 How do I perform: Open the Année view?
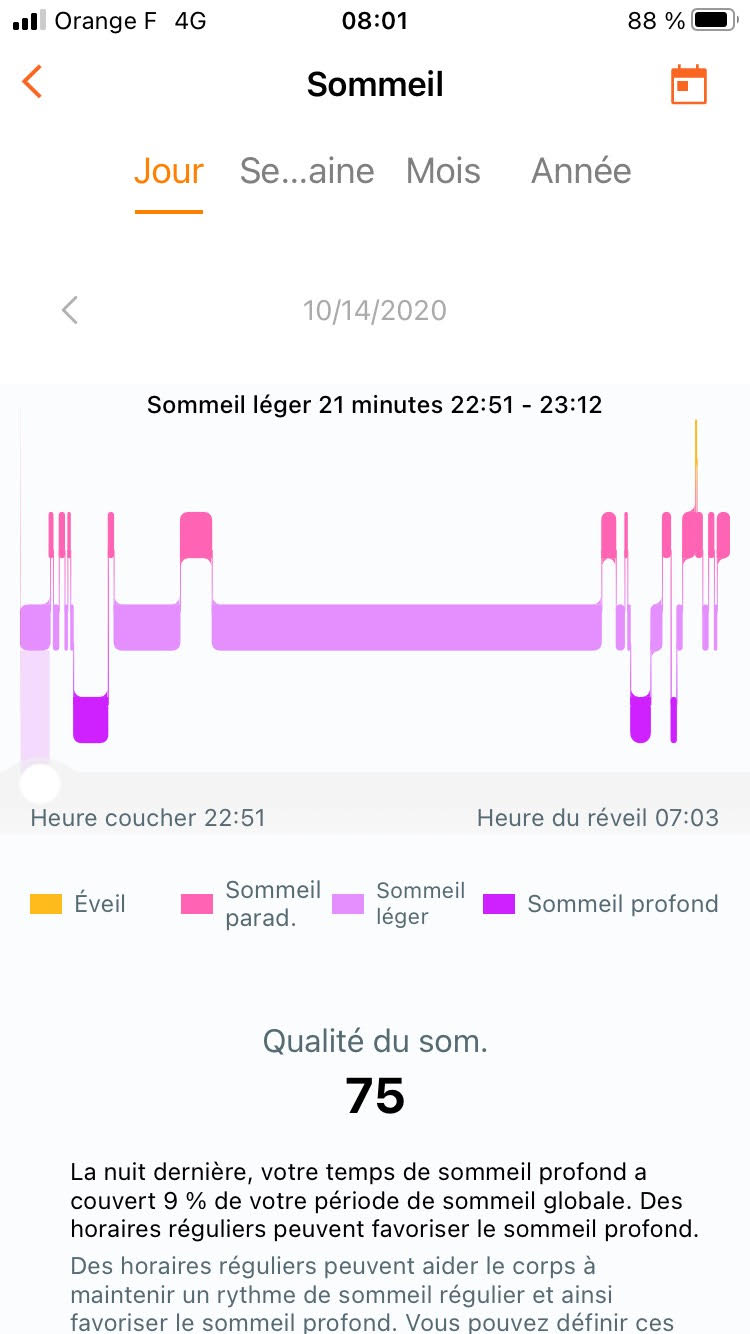point(580,171)
